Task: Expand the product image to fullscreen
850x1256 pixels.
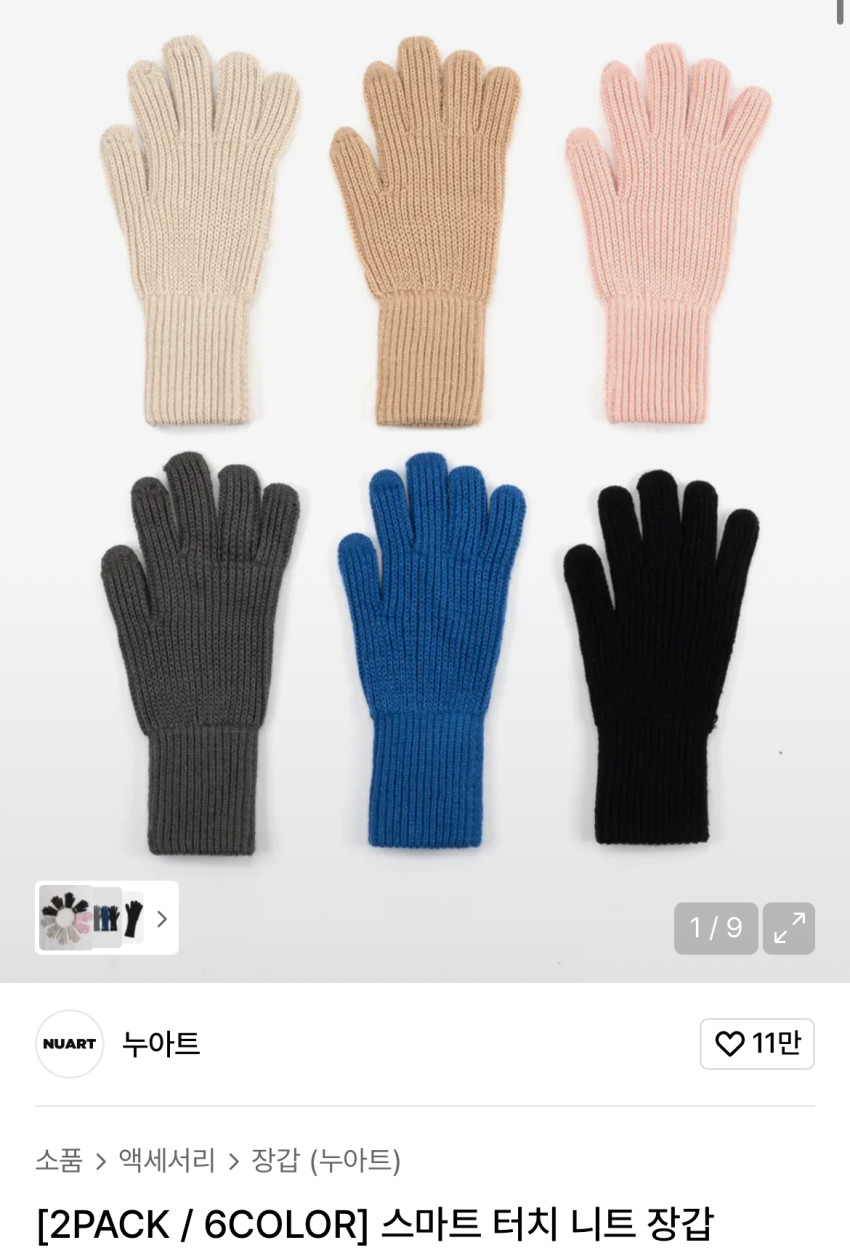Action: tap(789, 928)
